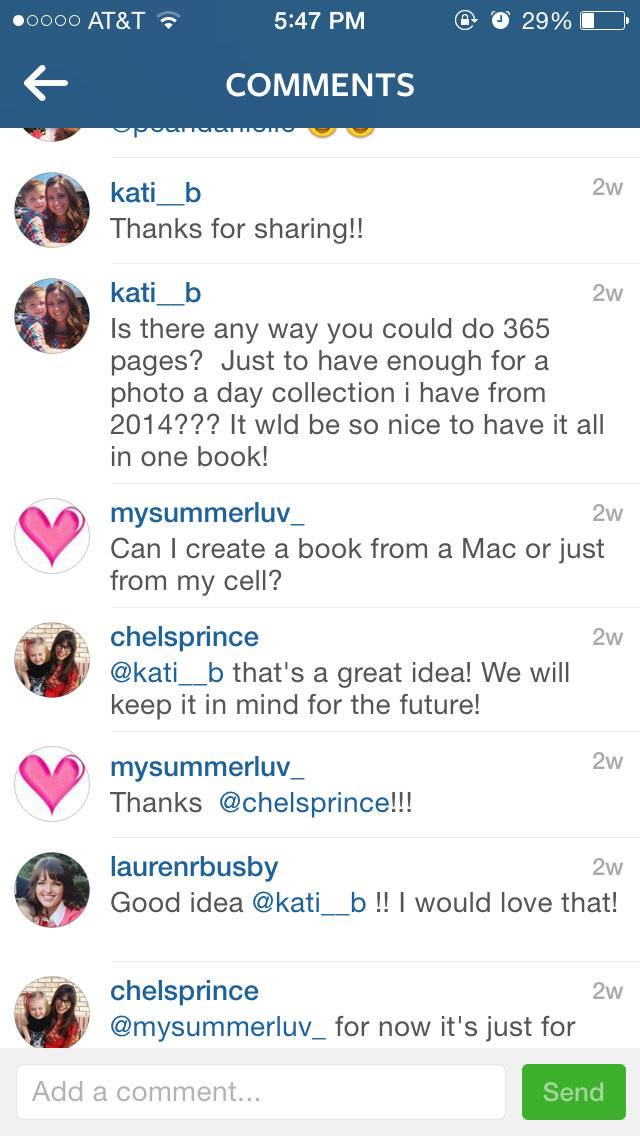
Task: Tap the heart avatar beside "Thanks @chelsprince!!!"
Action: click(x=52, y=784)
